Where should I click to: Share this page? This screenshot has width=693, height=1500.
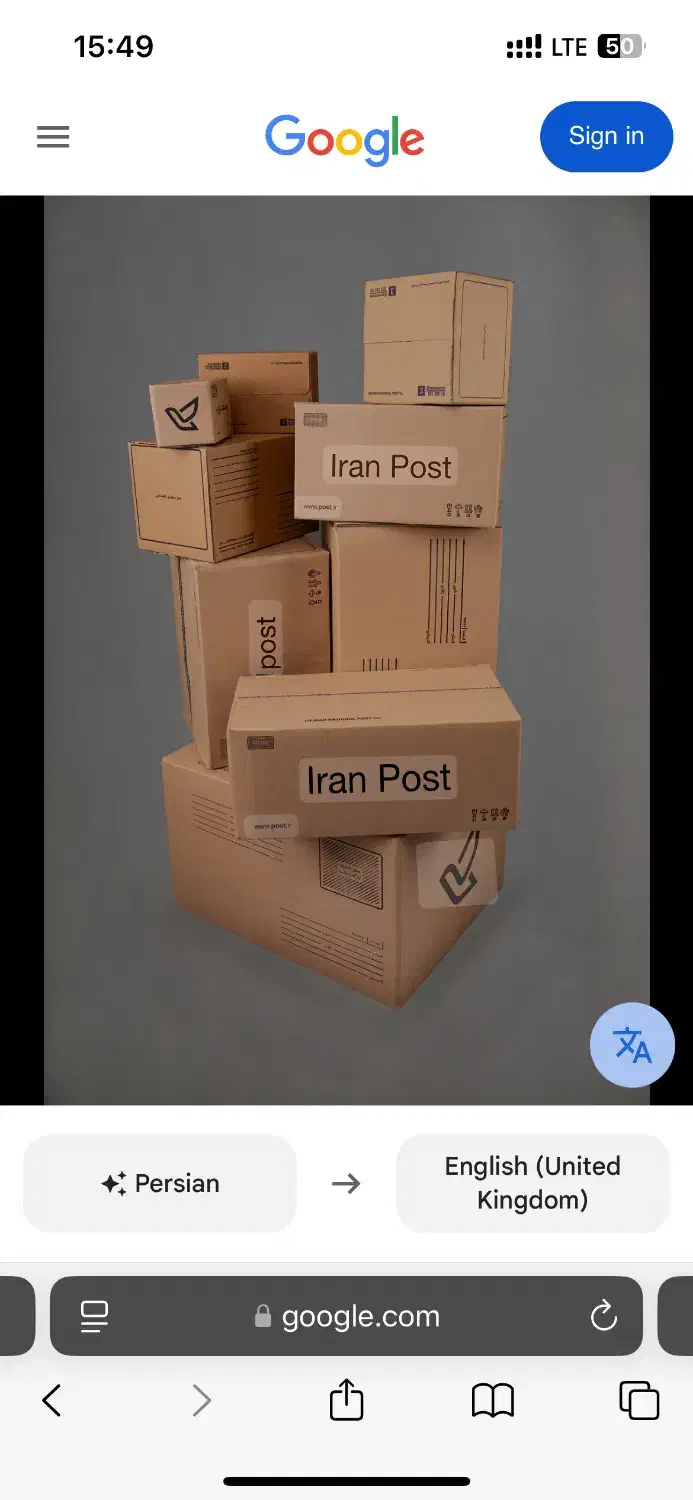pos(346,1398)
